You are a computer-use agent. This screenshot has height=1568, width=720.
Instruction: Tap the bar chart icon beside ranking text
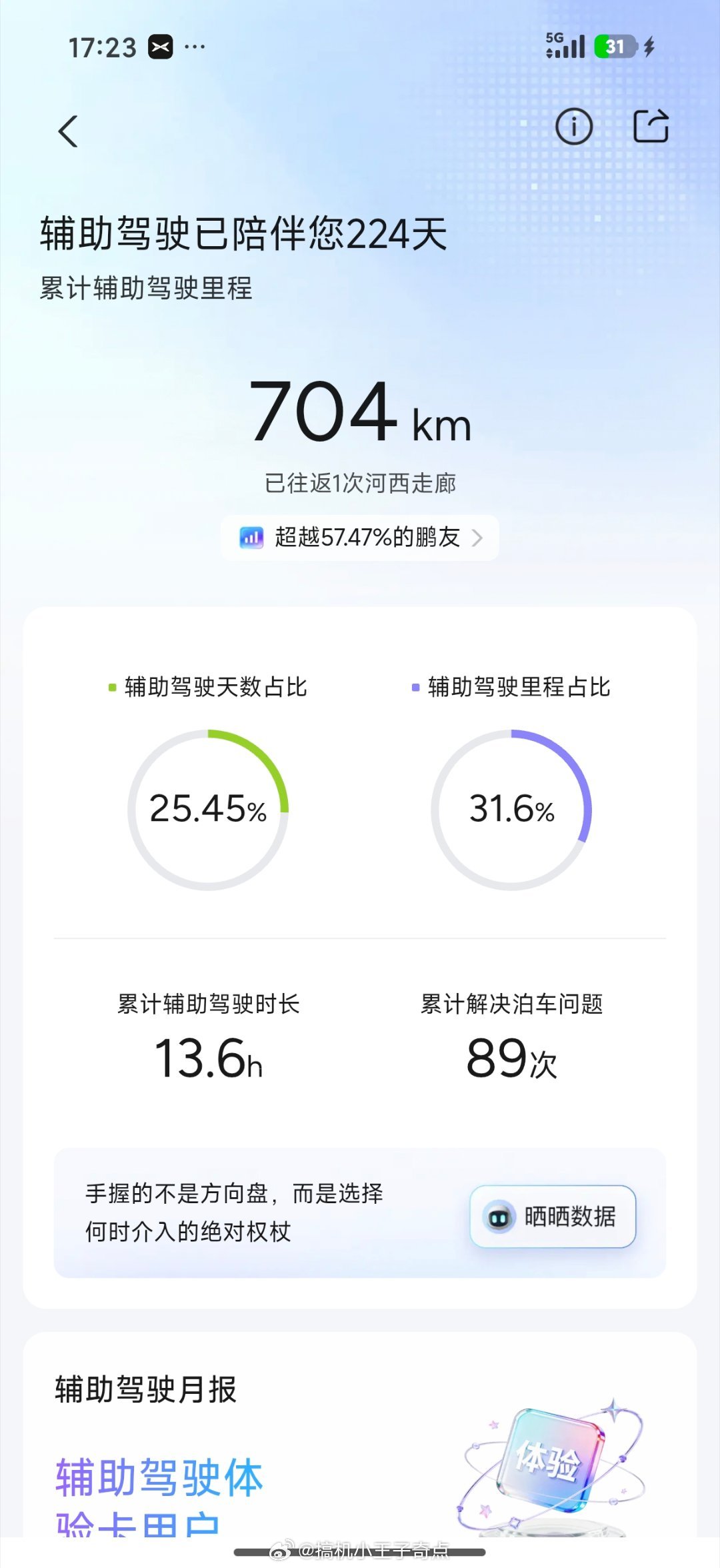click(251, 538)
